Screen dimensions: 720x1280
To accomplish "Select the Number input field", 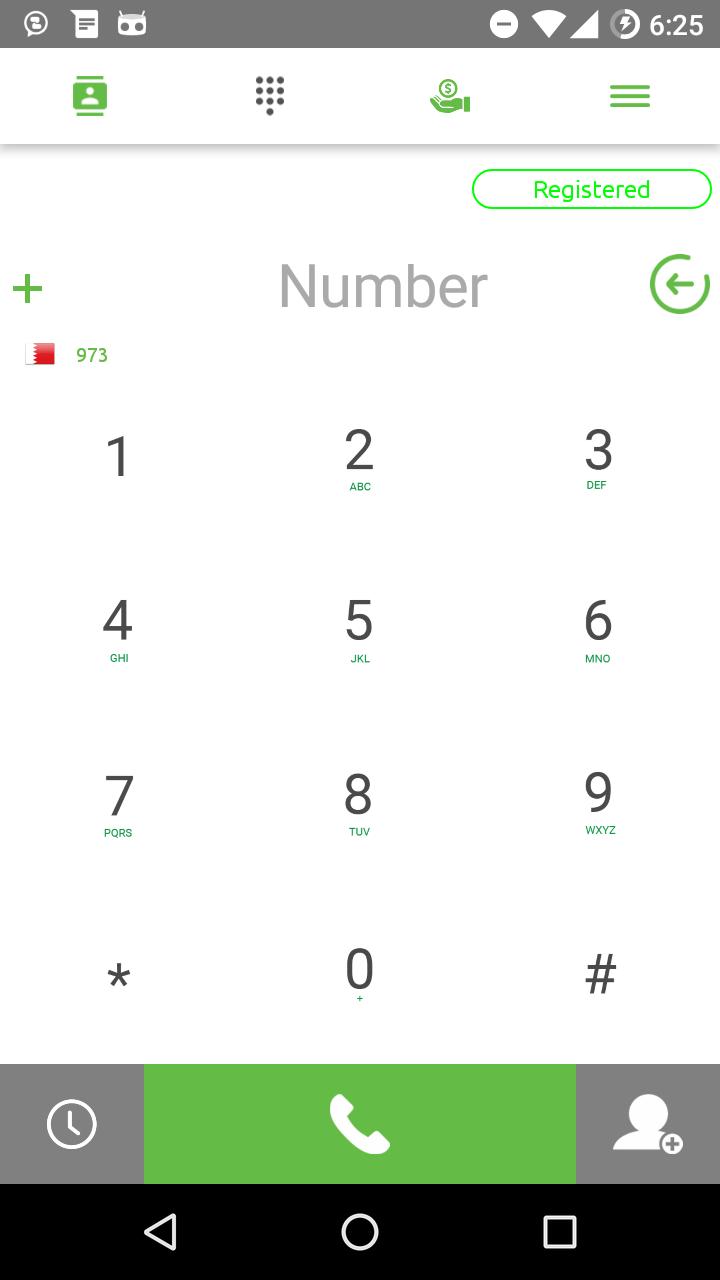I will point(383,287).
